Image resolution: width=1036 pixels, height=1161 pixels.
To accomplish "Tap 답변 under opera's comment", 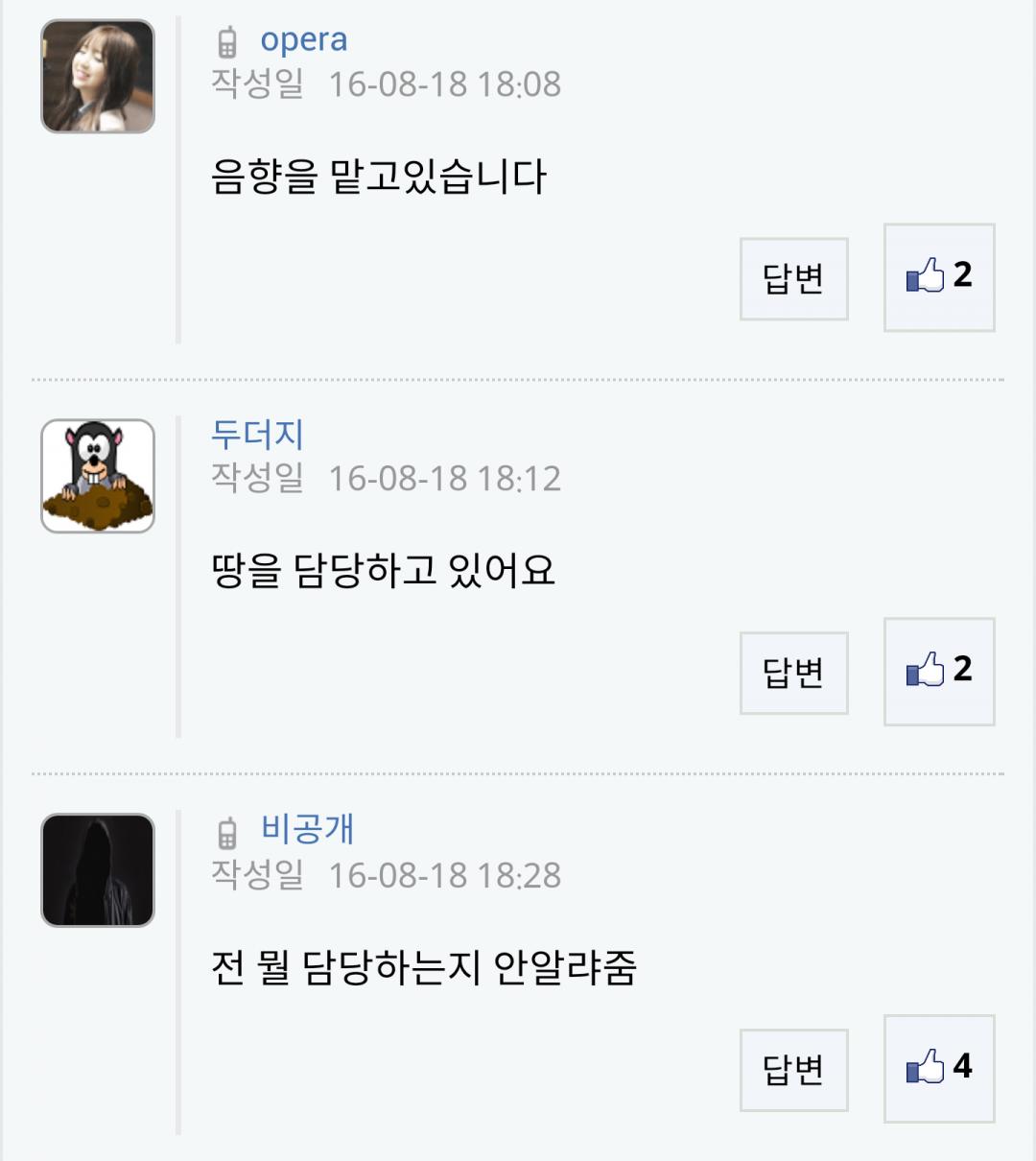I will [793, 278].
